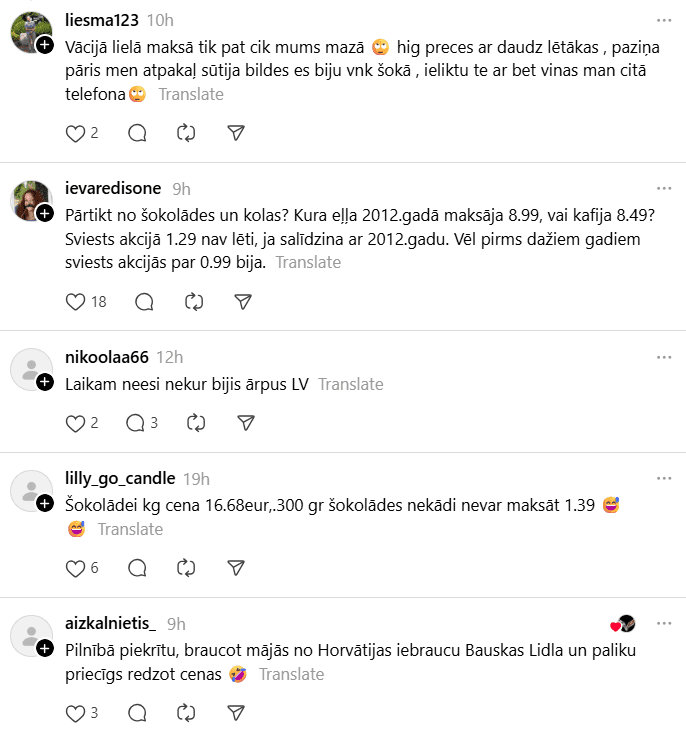
Task: Like liesma123's comment
Action: tap(76, 133)
